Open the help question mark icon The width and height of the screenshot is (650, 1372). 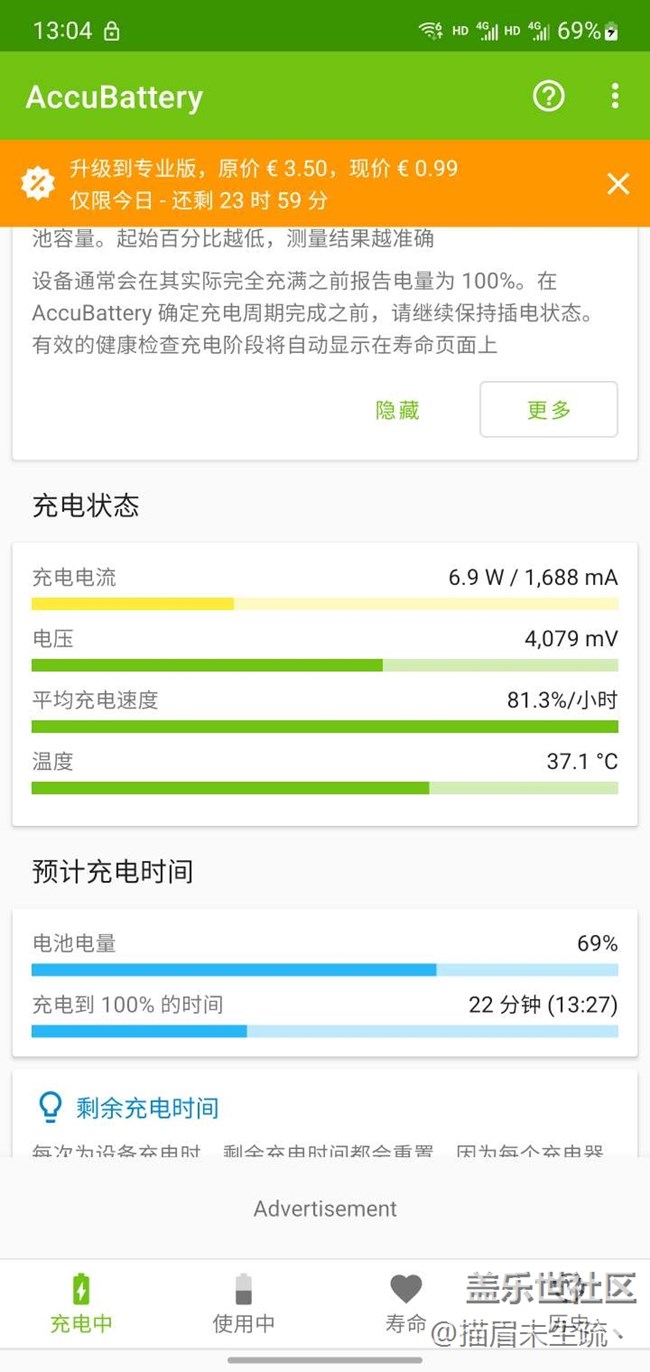(548, 96)
